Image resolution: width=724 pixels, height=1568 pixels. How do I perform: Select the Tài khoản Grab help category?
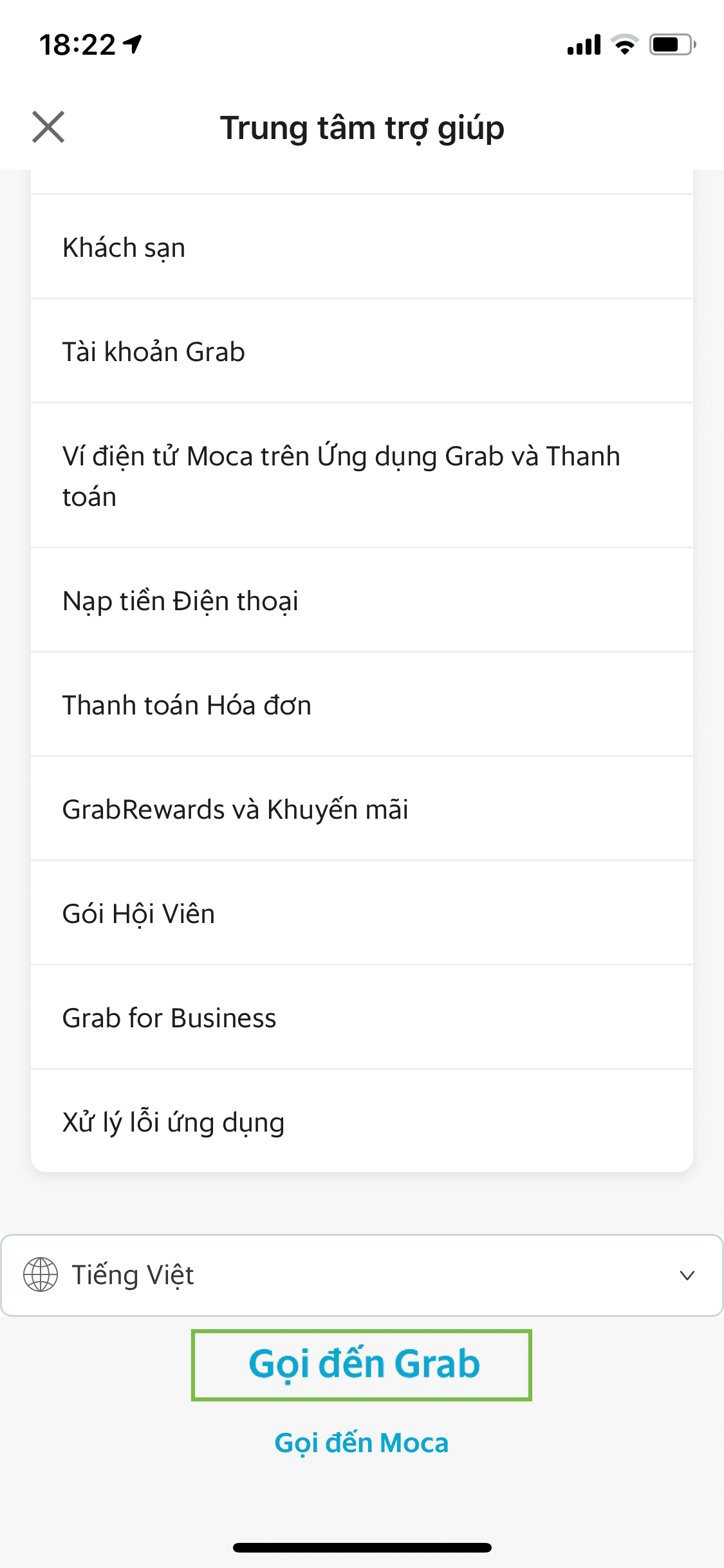[360, 351]
